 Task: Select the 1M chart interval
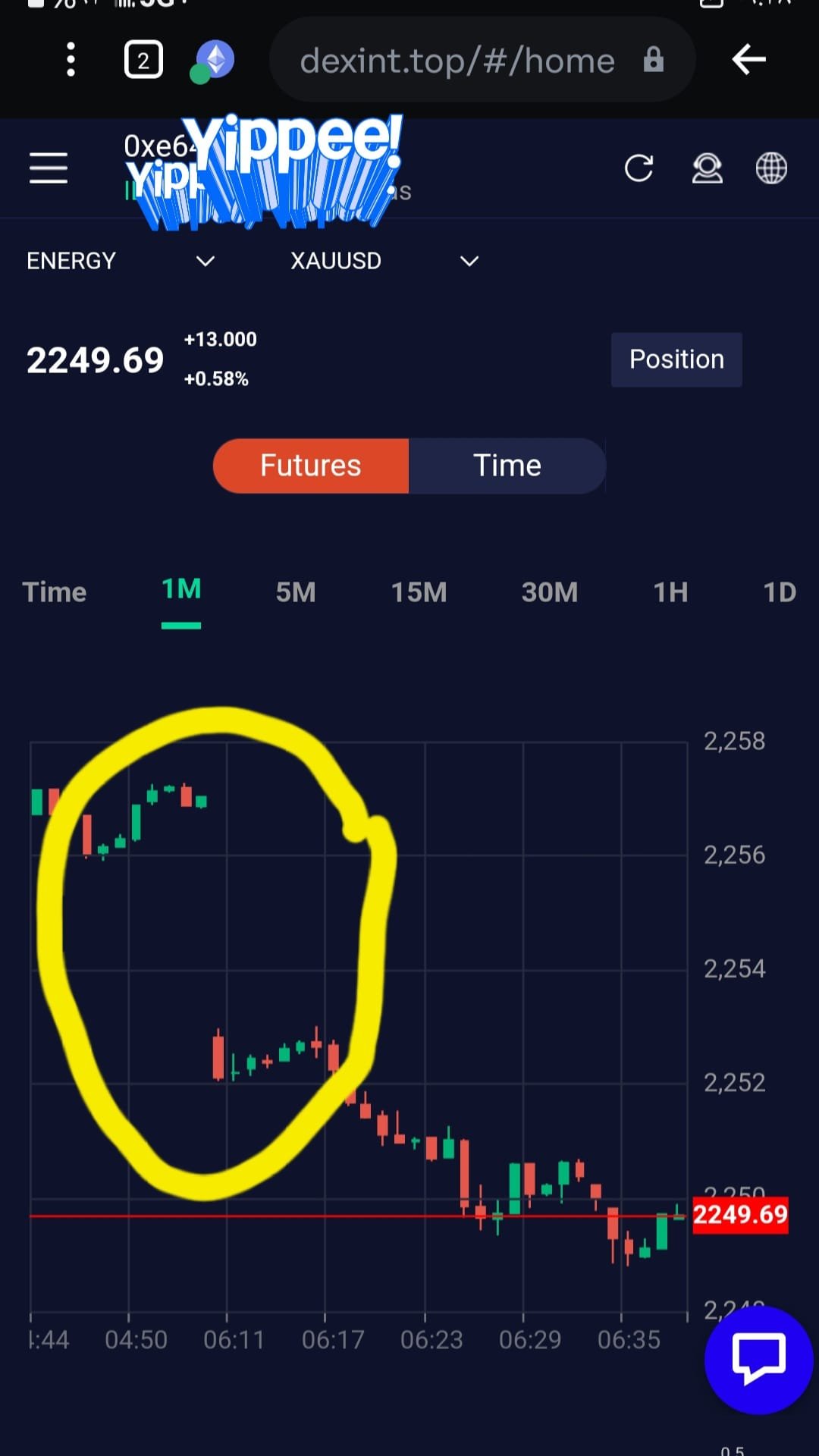tap(181, 590)
